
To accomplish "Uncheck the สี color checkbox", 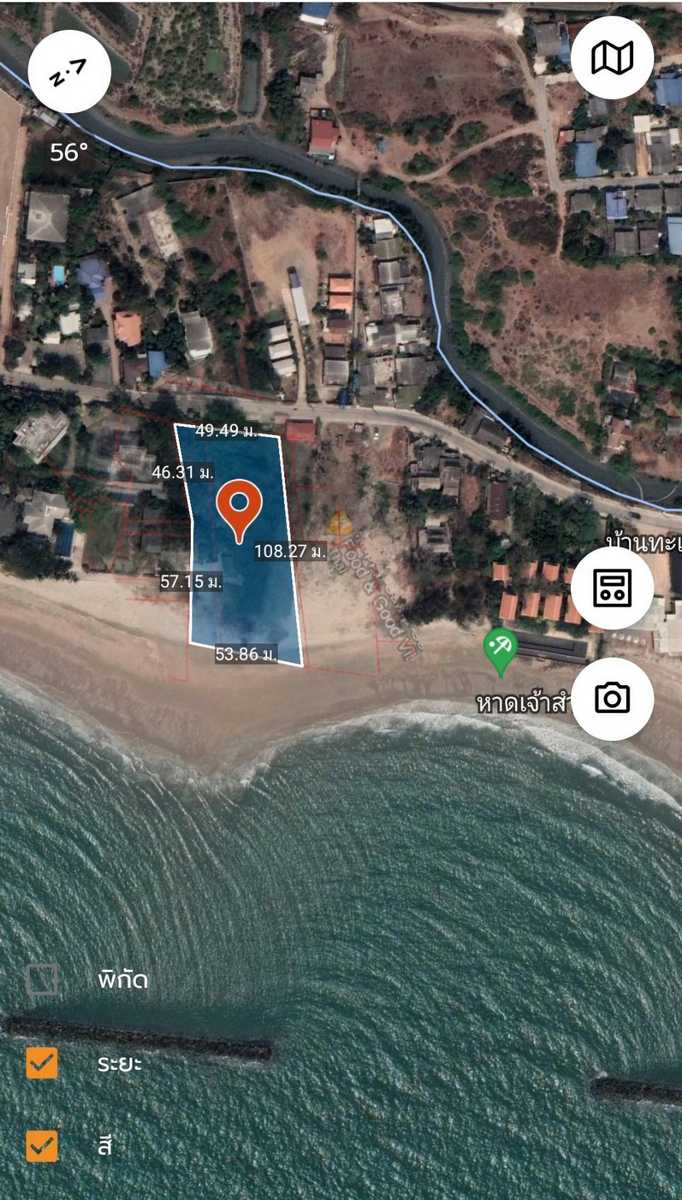I will coord(42,1146).
